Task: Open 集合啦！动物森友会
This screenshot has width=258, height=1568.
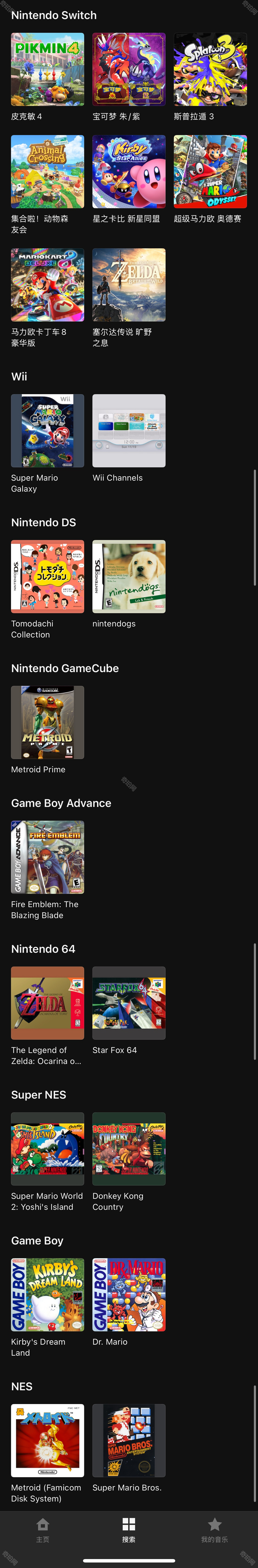Action: [47, 172]
